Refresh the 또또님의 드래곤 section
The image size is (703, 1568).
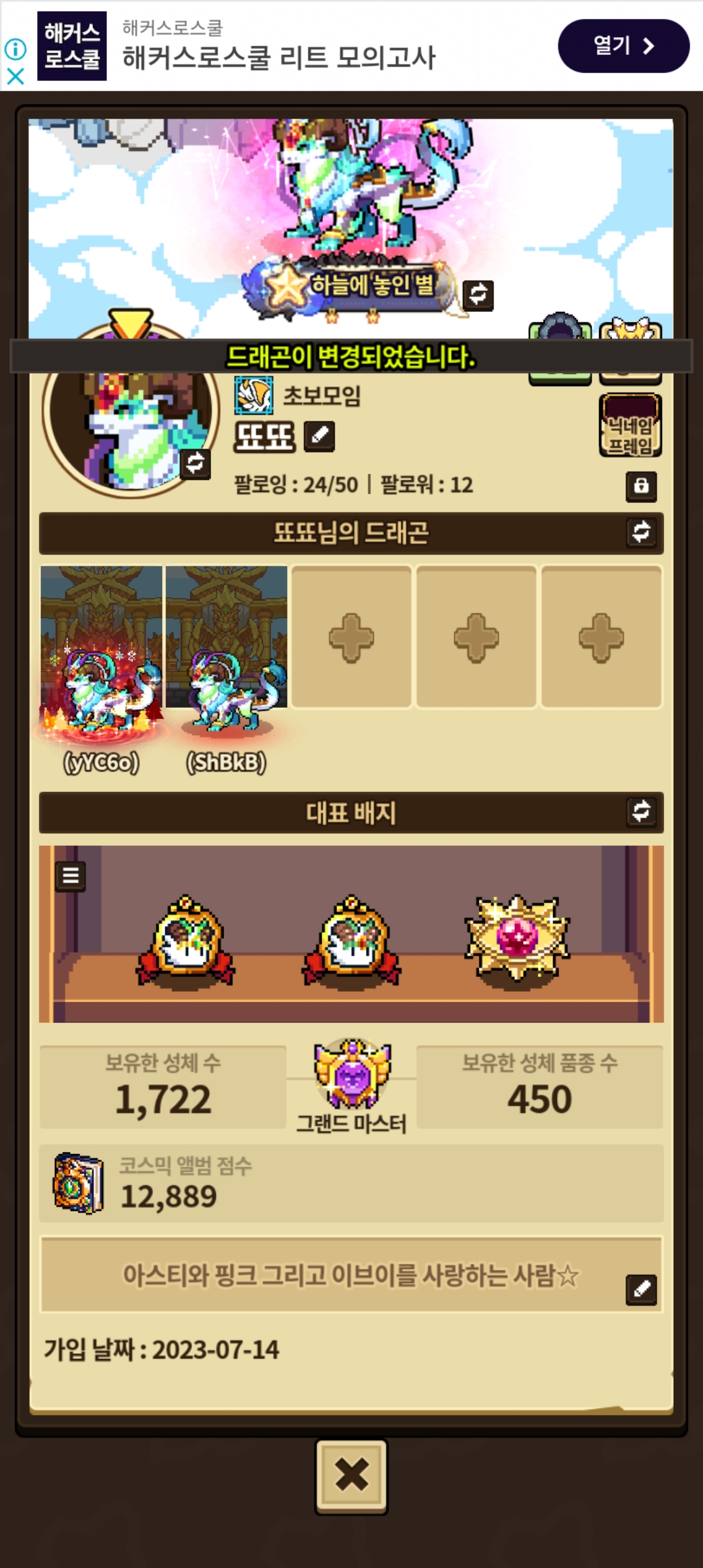[641, 532]
